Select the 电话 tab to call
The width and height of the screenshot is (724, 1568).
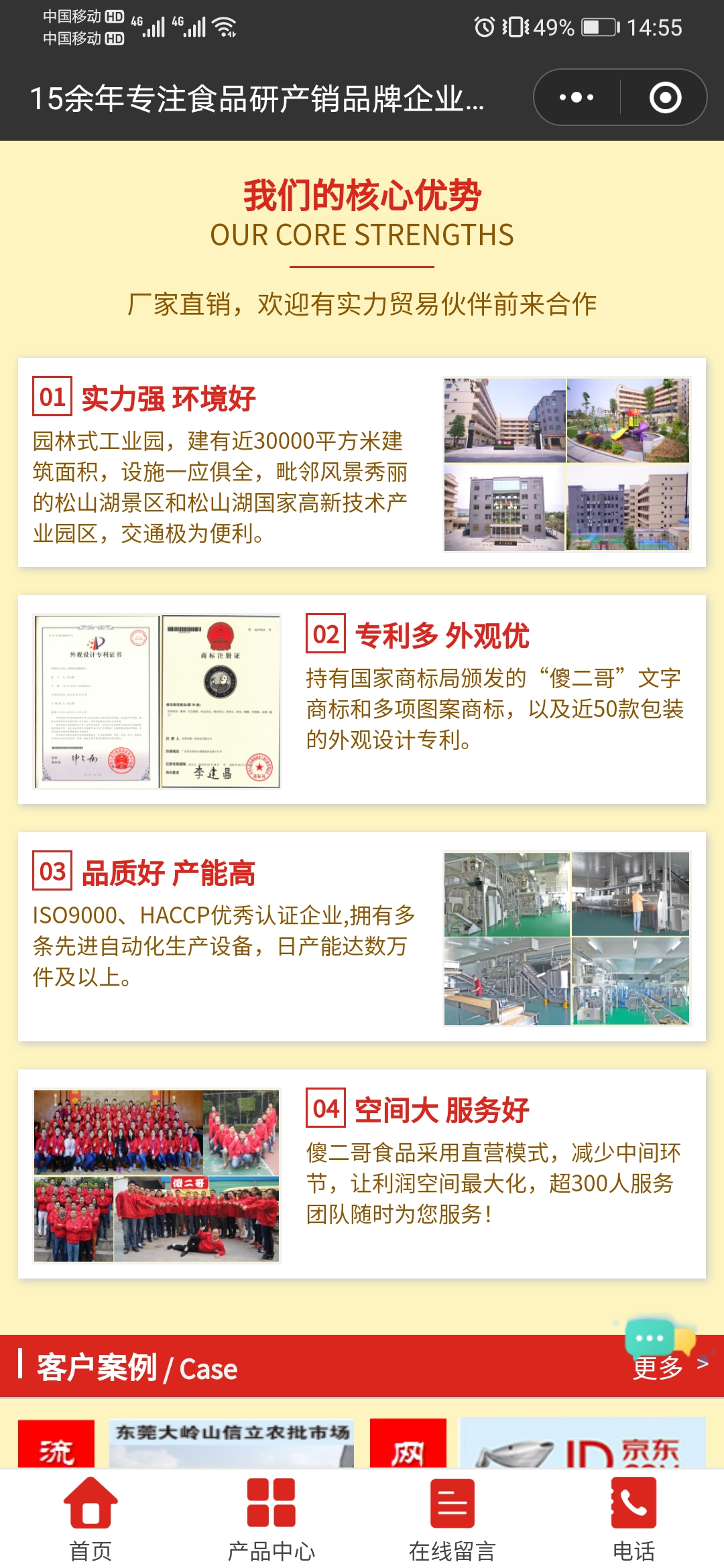pos(633,1518)
